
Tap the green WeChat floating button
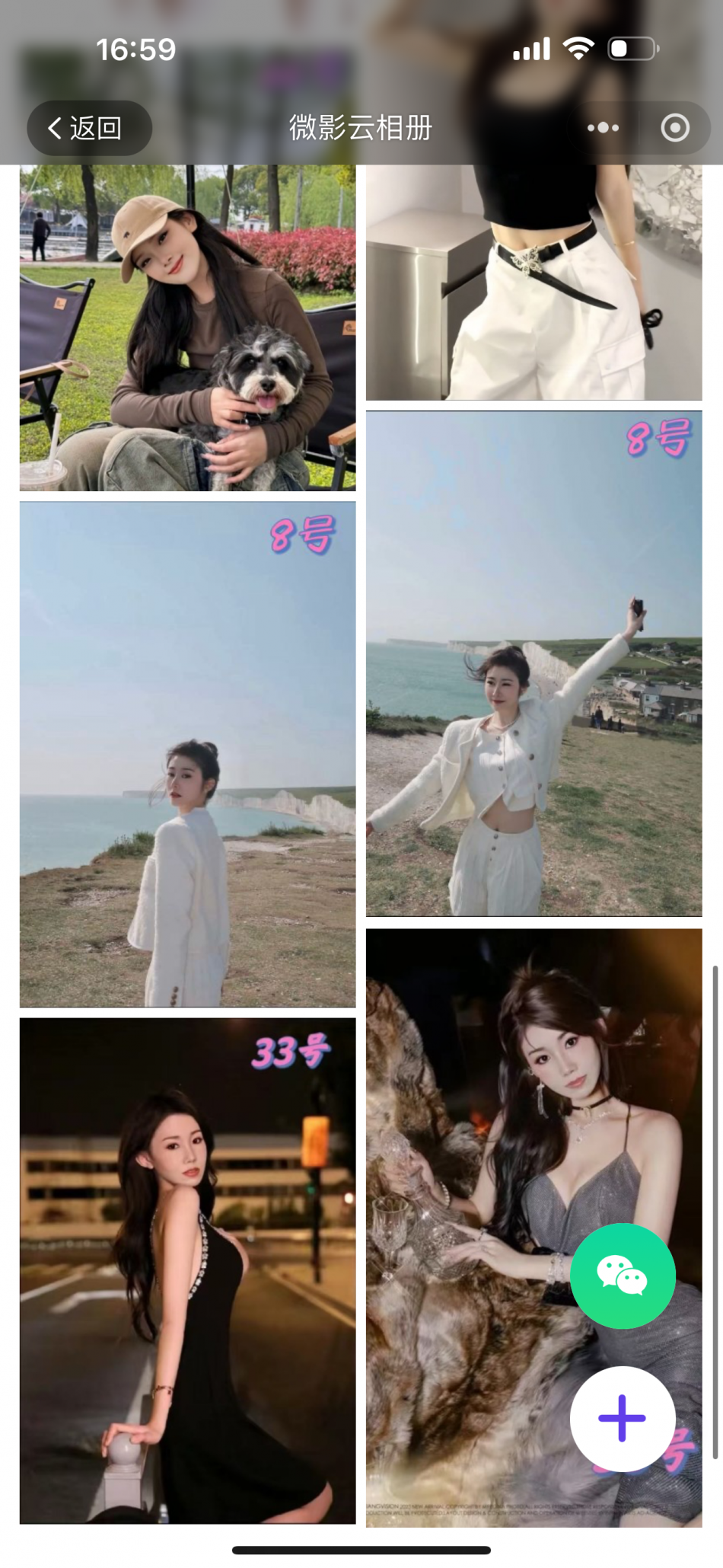(623, 1276)
